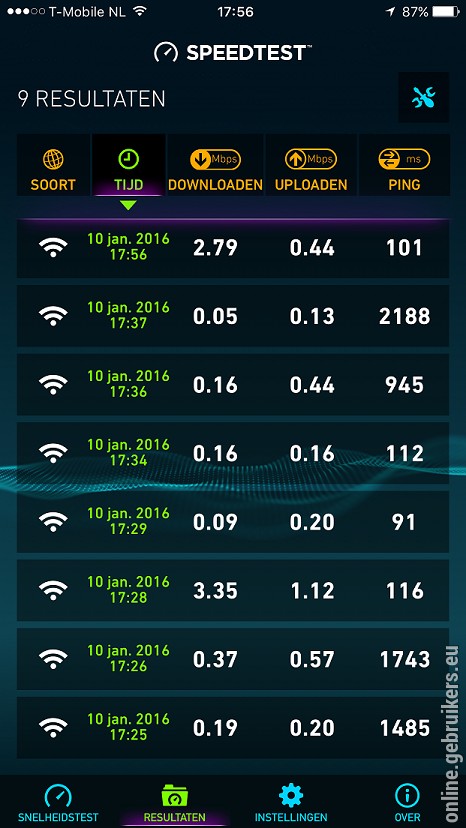Open the 17:56 test result
466x828 pixels.
233,248
